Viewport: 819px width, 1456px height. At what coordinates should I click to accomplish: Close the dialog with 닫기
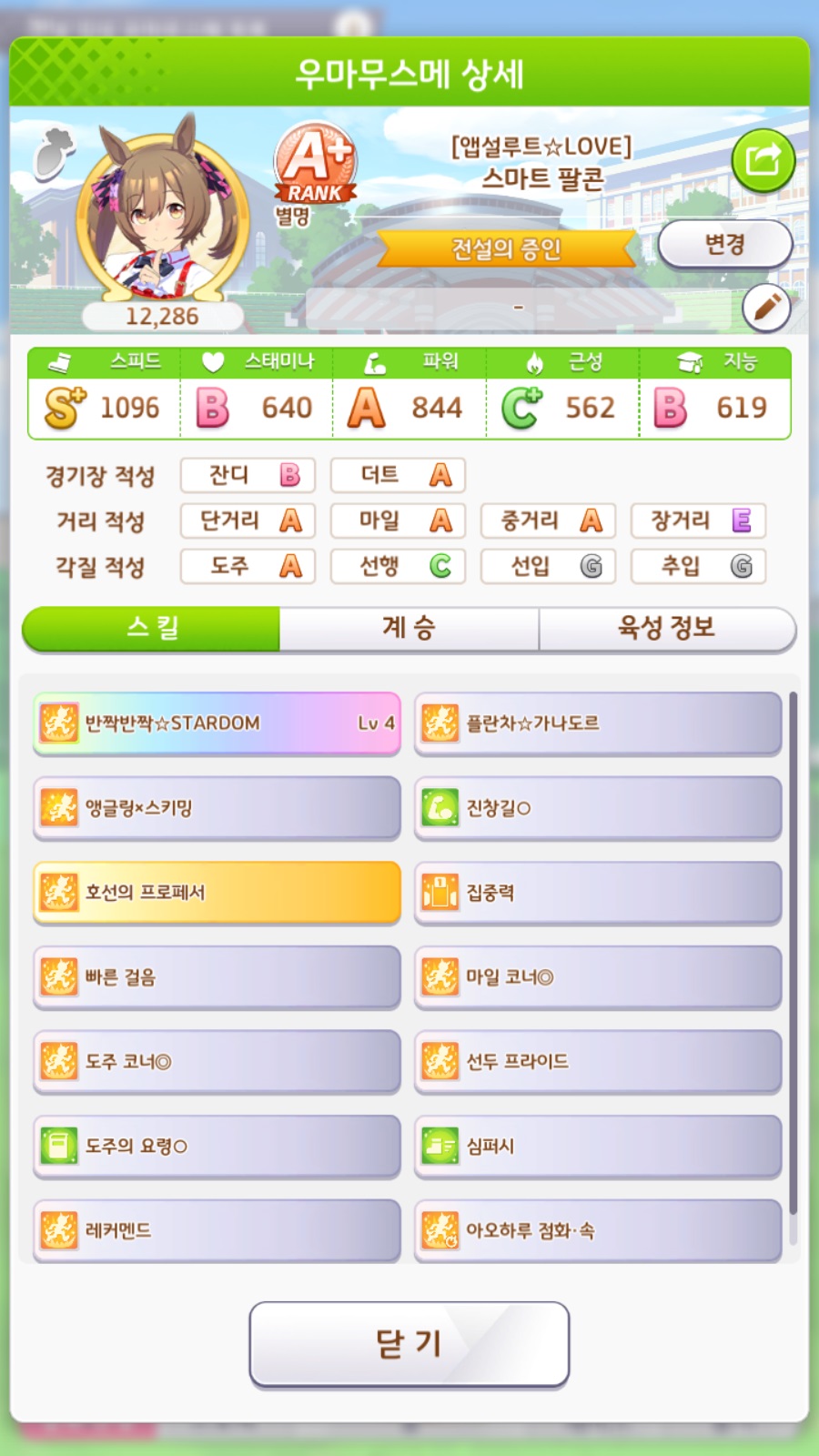pos(409,1343)
